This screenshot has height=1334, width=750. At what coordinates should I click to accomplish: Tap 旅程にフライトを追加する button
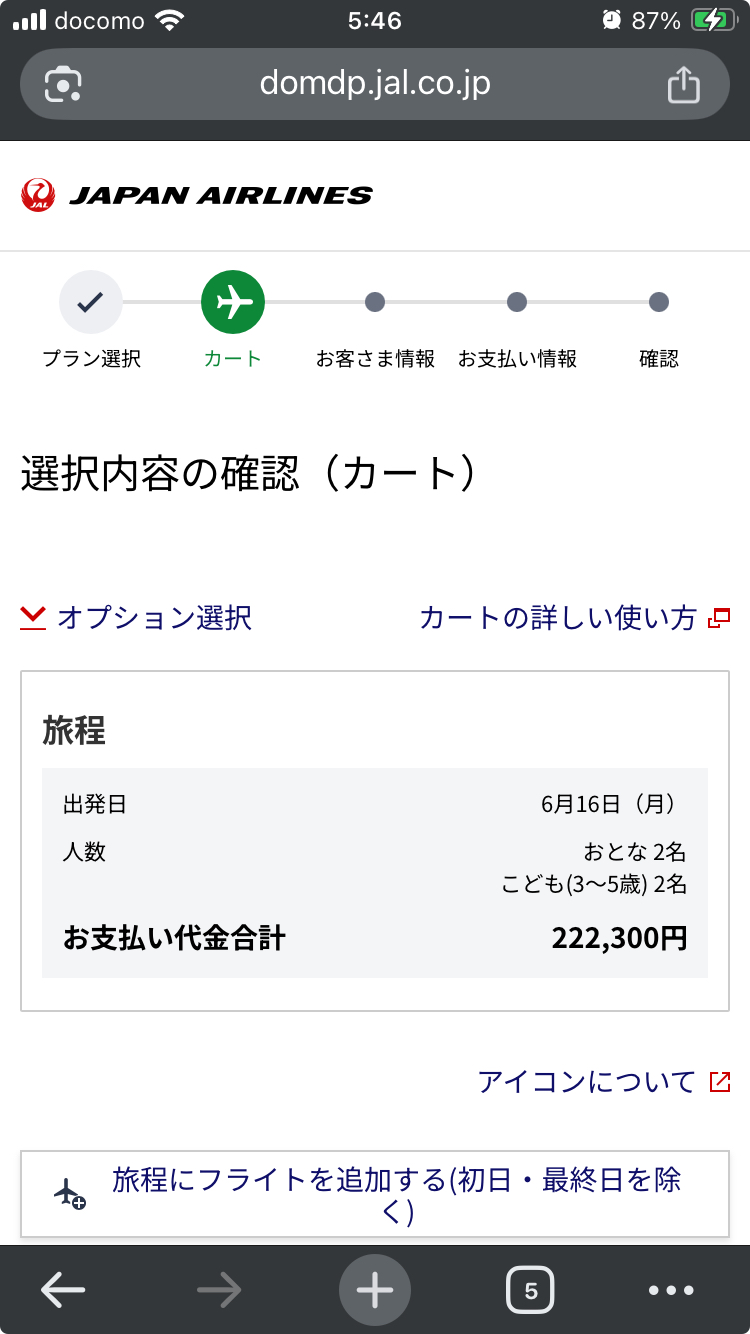click(x=375, y=1194)
